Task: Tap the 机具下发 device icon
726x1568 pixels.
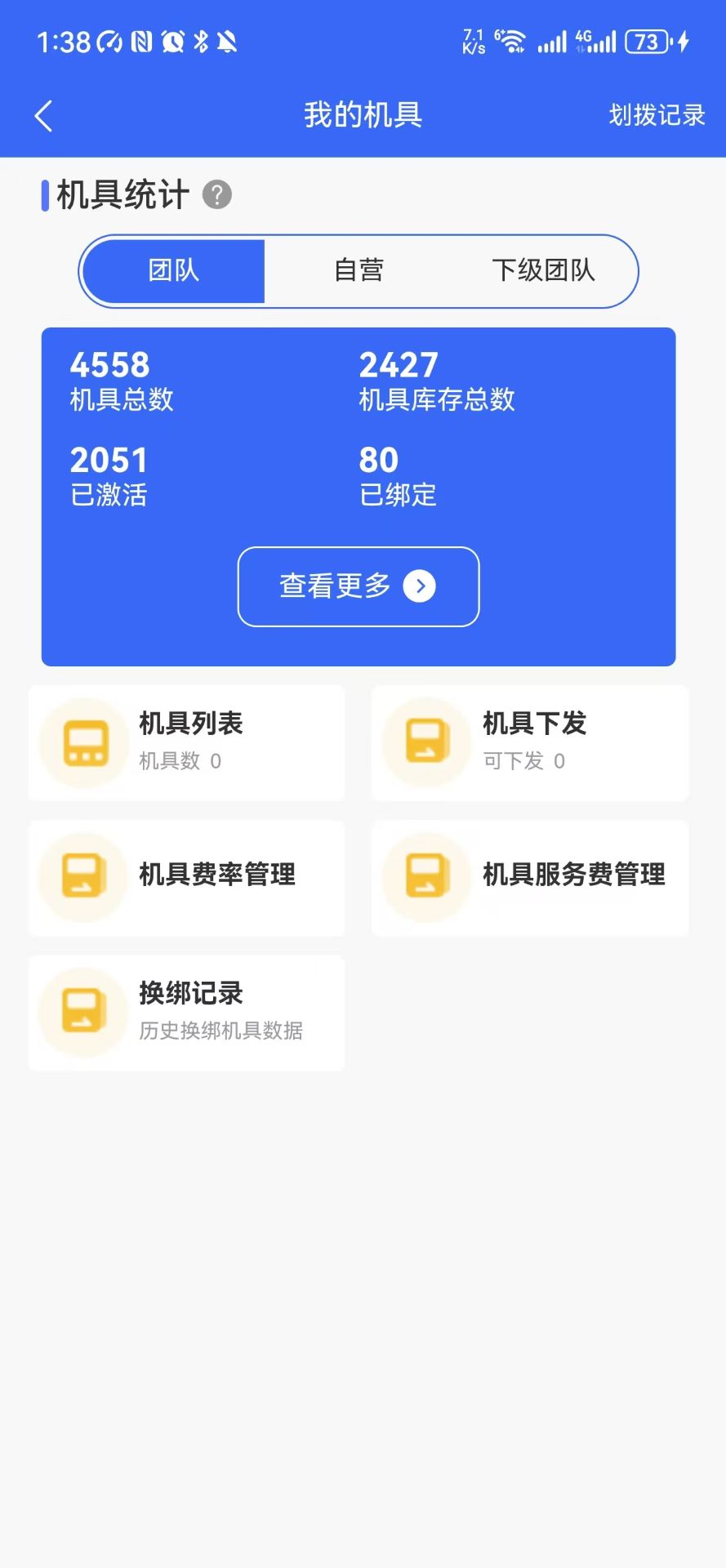Action: click(x=426, y=742)
